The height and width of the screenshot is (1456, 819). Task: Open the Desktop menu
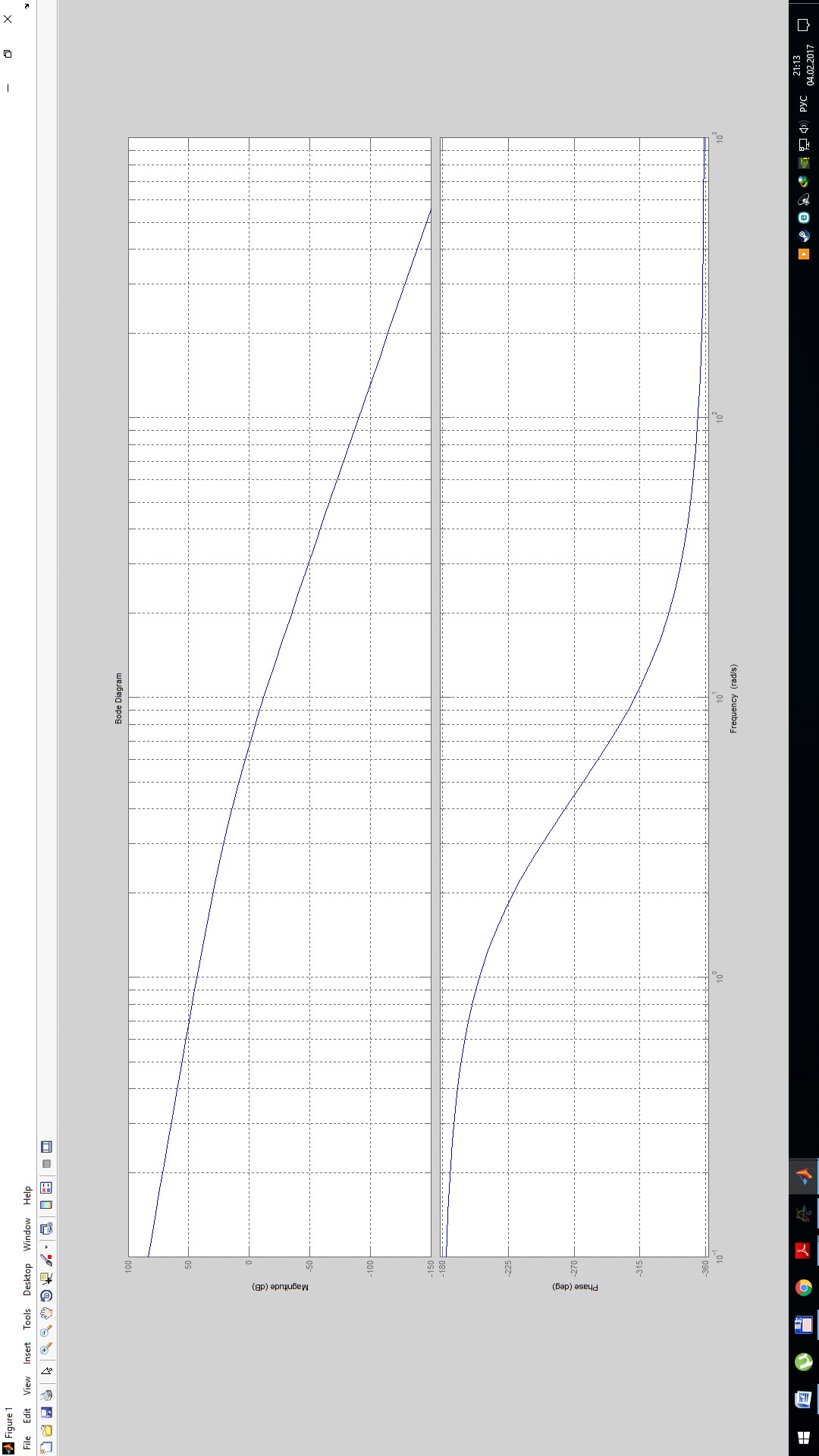[x=27, y=1279]
